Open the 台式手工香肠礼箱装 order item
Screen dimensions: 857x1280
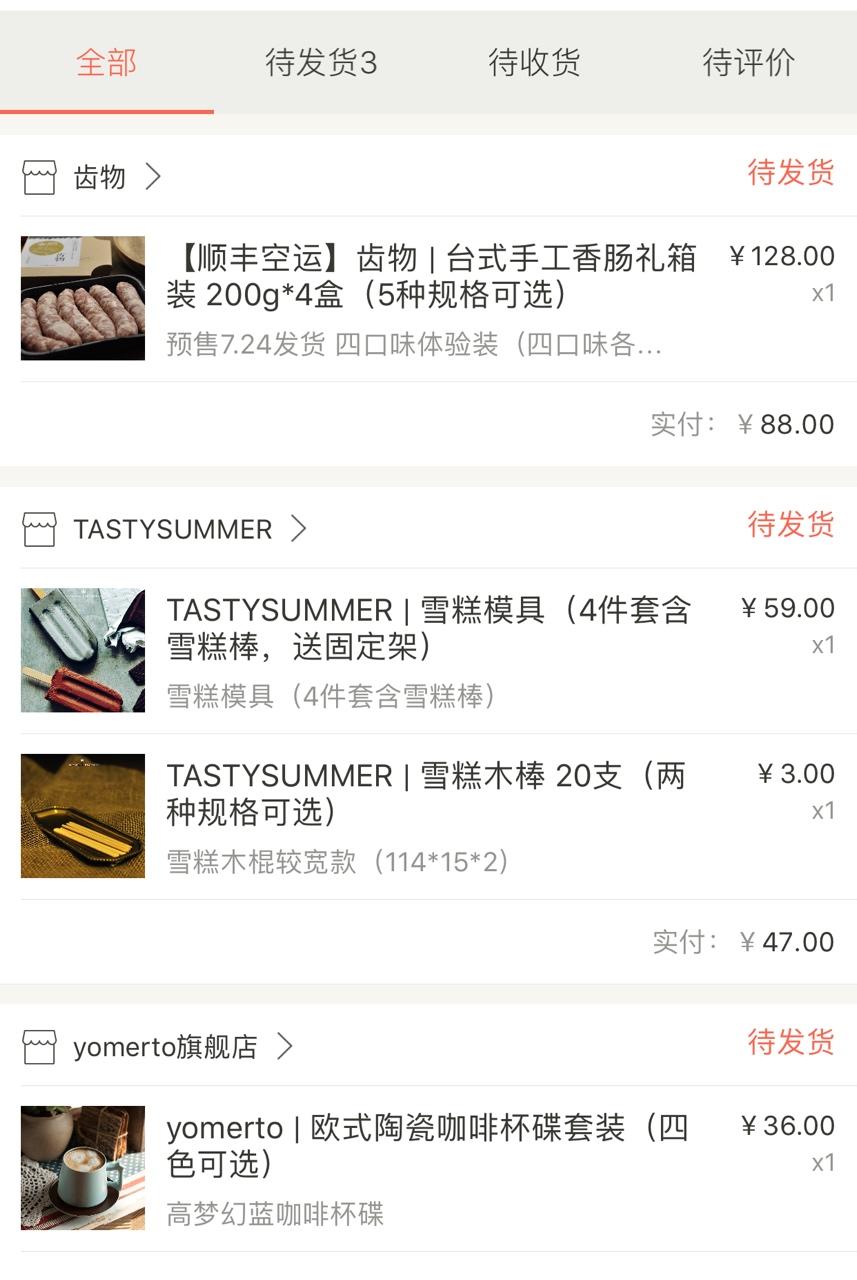pyautogui.click(x=430, y=296)
